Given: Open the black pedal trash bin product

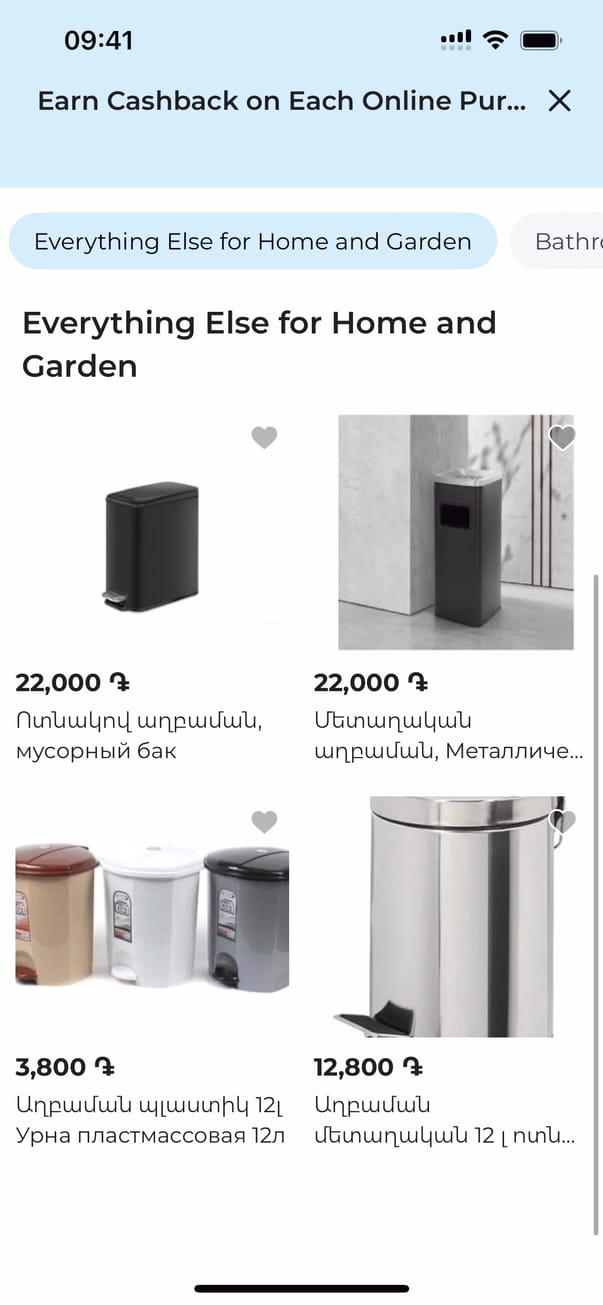Looking at the screenshot, I should (x=152, y=546).
